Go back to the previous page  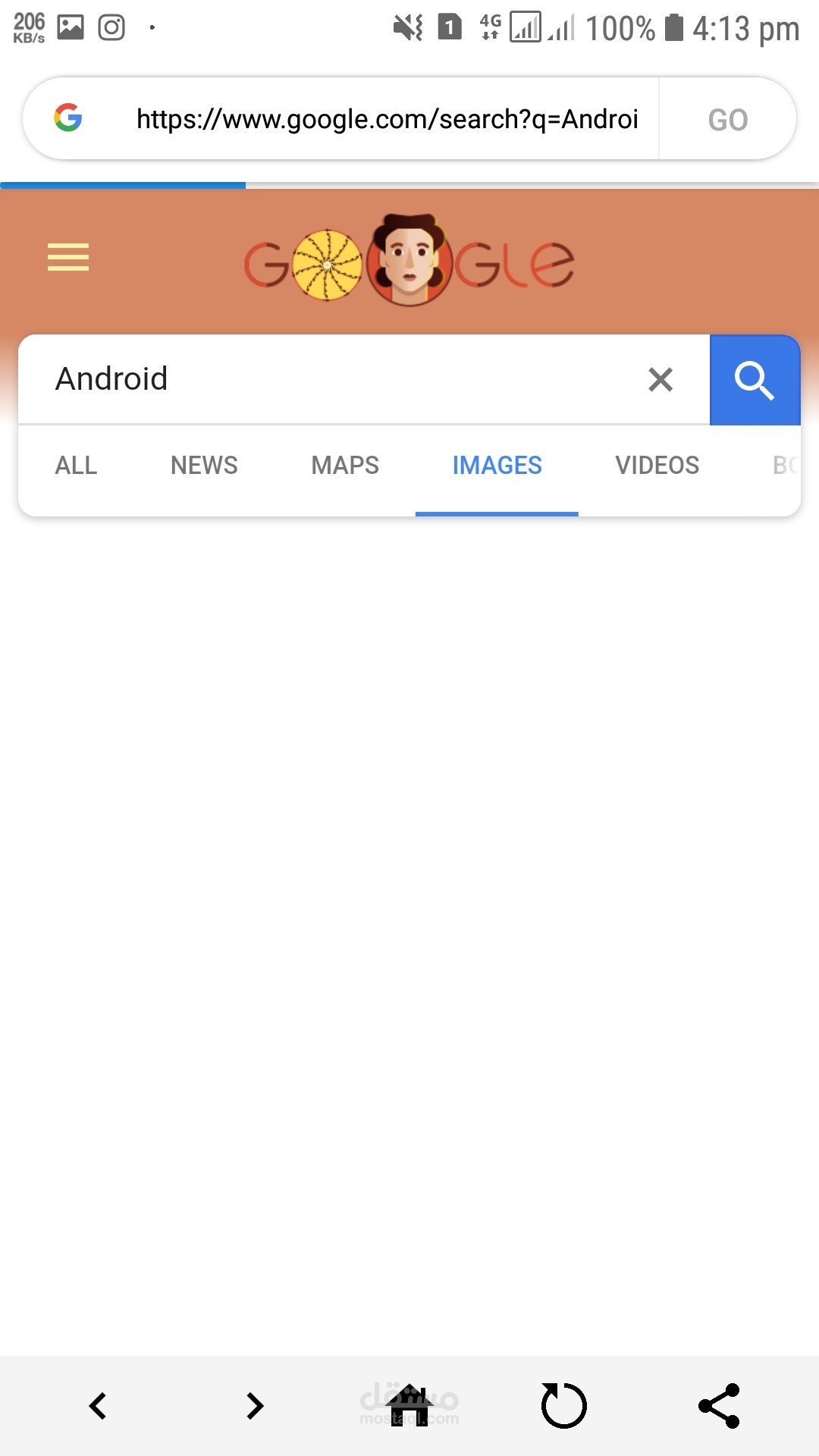pos(99,1405)
